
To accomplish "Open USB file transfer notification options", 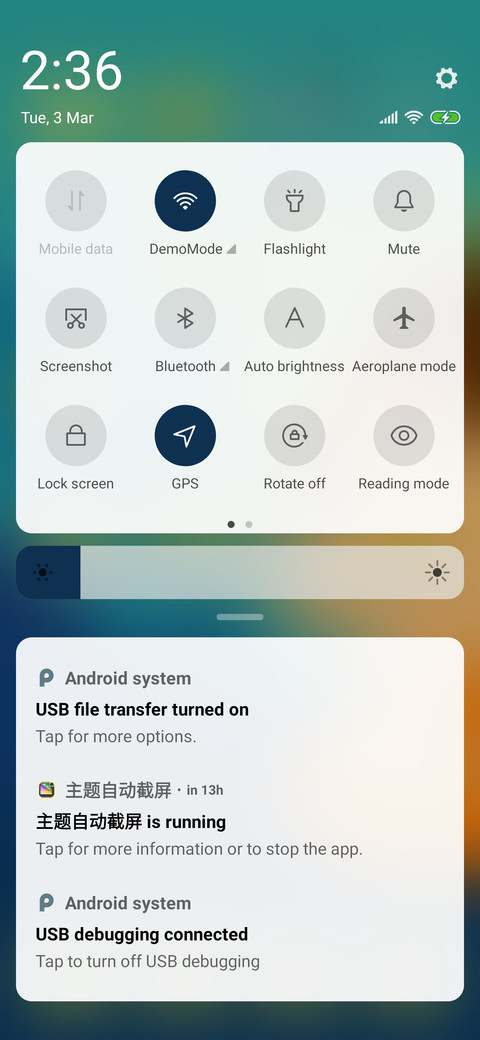I will tap(240, 707).
